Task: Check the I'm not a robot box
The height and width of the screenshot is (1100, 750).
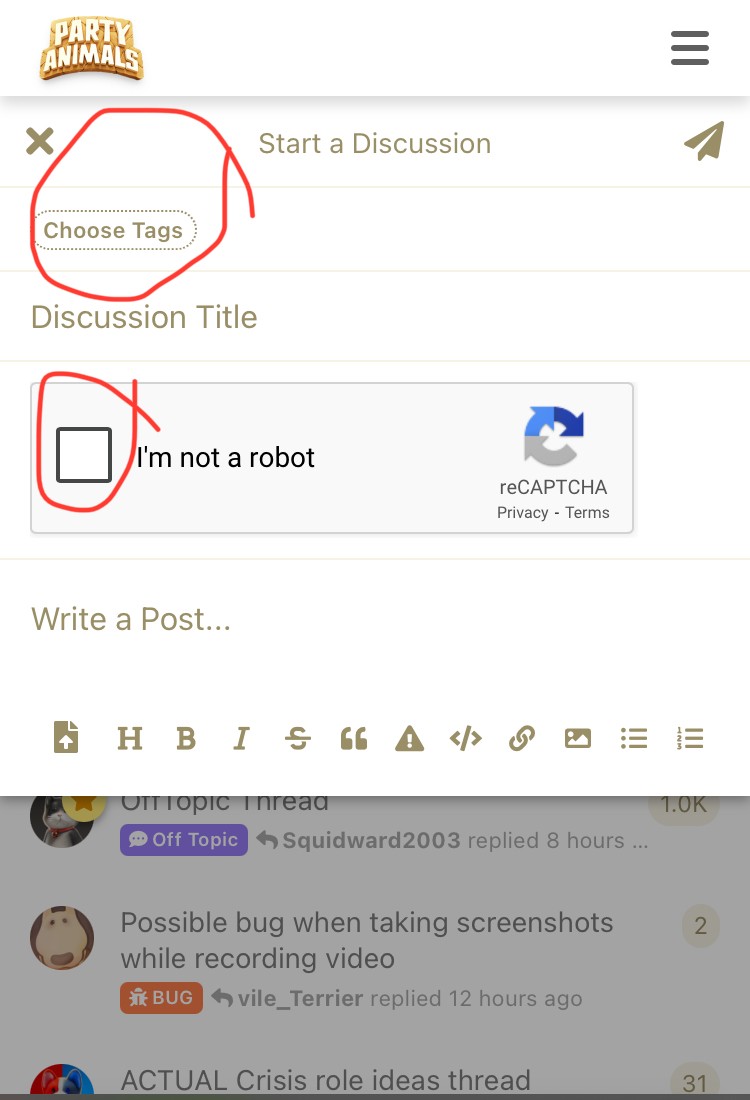Action: [84, 455]
